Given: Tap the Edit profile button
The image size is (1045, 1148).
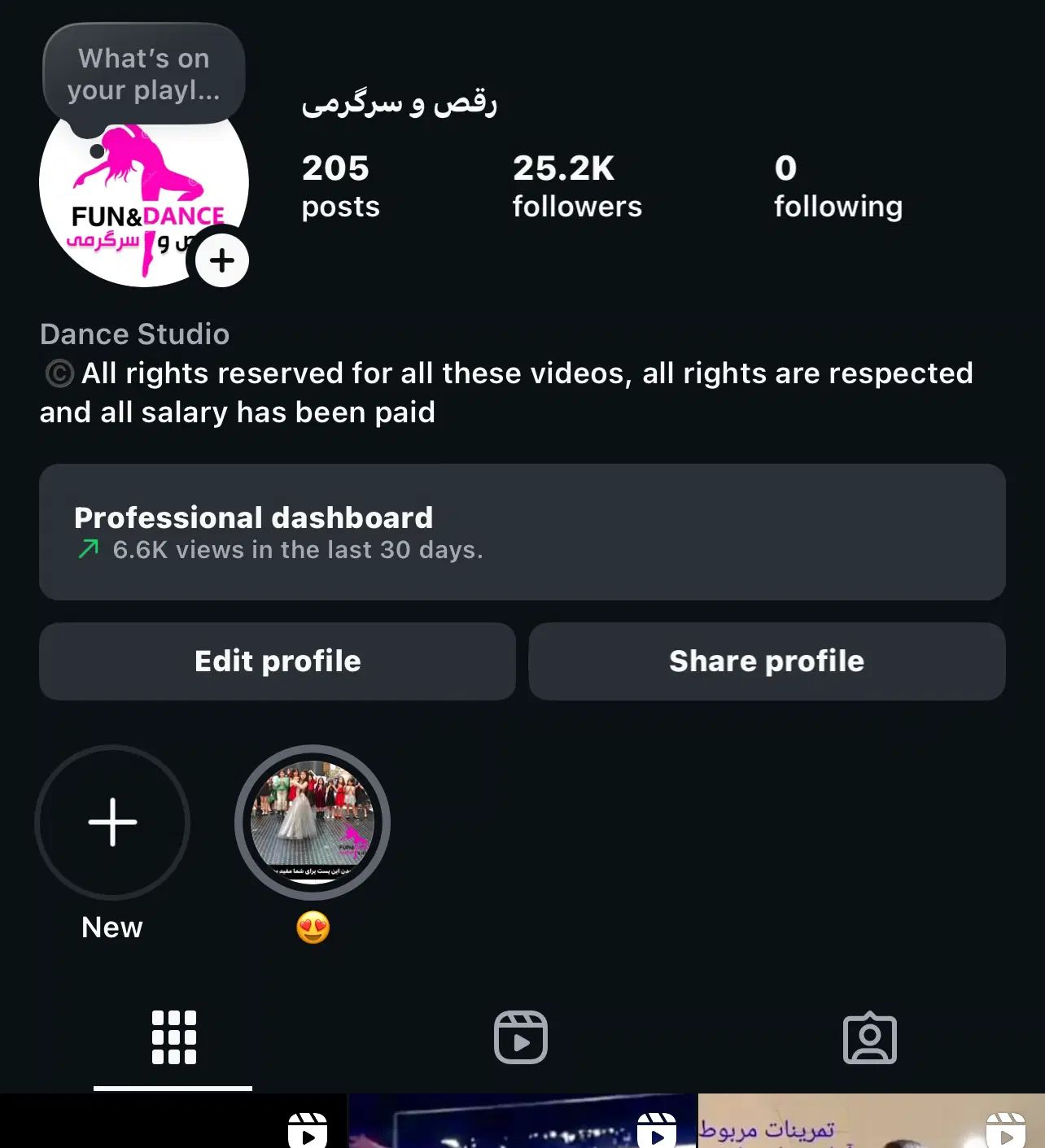Looking at the screenshot, I should (x=278, y=661).
